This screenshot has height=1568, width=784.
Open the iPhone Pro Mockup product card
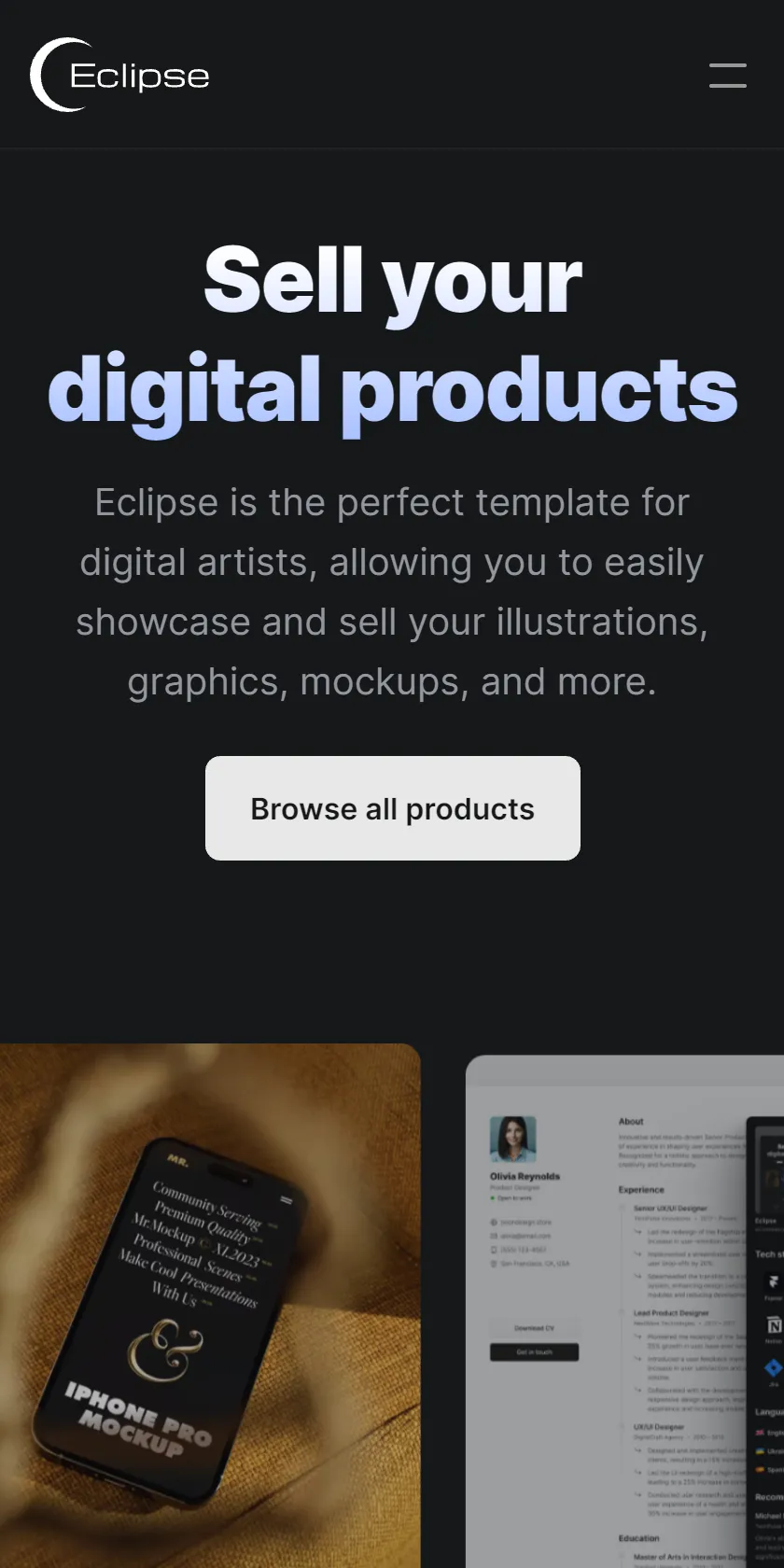coord(210,1306)
